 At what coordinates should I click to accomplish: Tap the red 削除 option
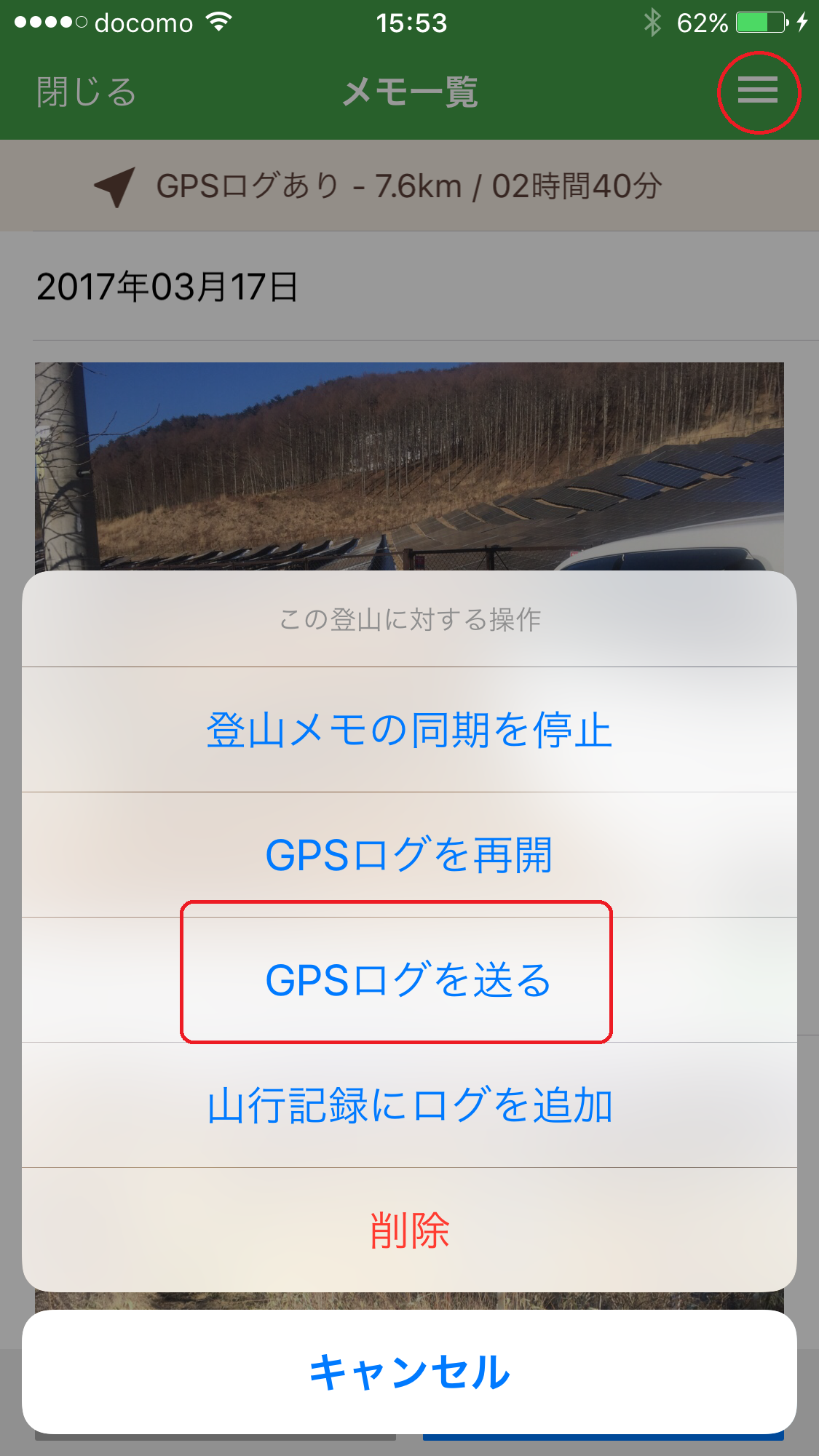tap(409, 1230)
